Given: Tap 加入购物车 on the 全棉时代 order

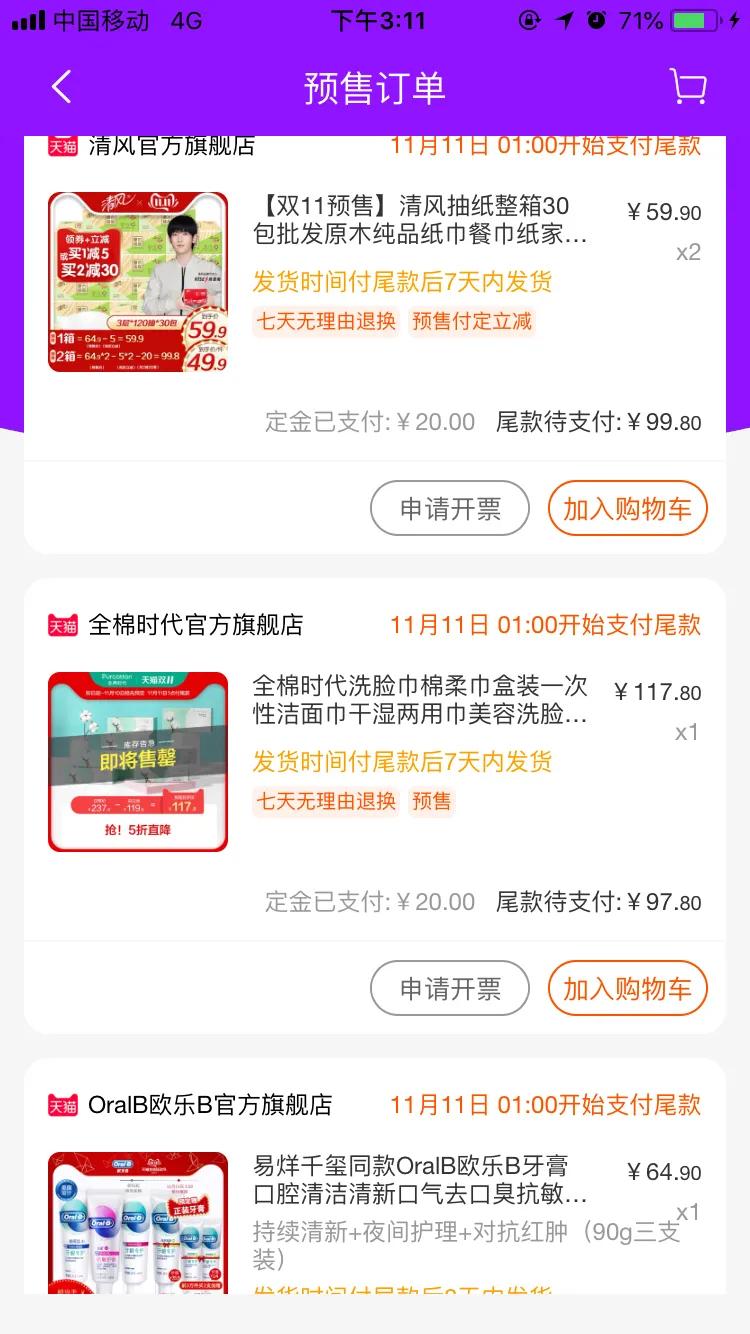Looking at the screenshot, I should click(x=627, y=988).
